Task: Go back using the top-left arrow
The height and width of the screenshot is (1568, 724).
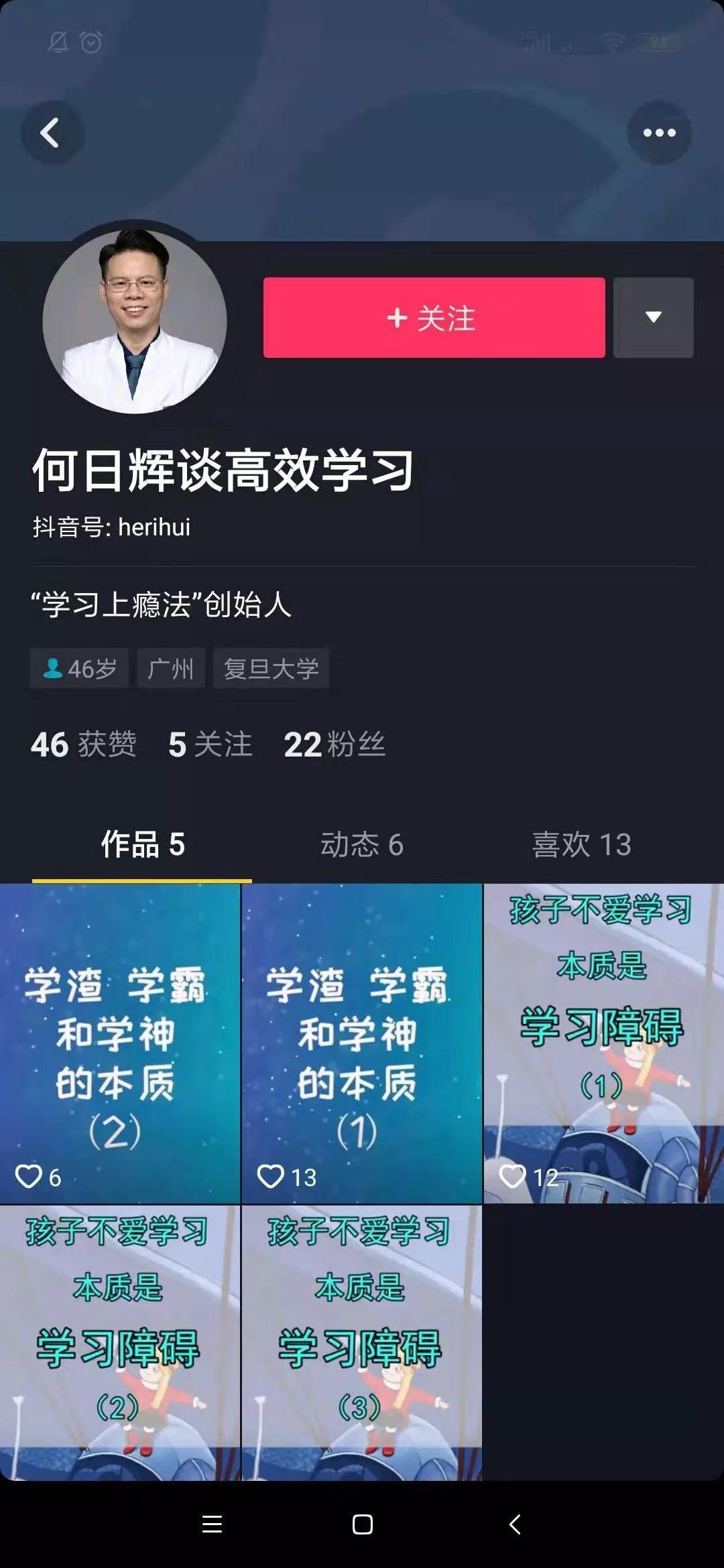Action: pos(52,133)
